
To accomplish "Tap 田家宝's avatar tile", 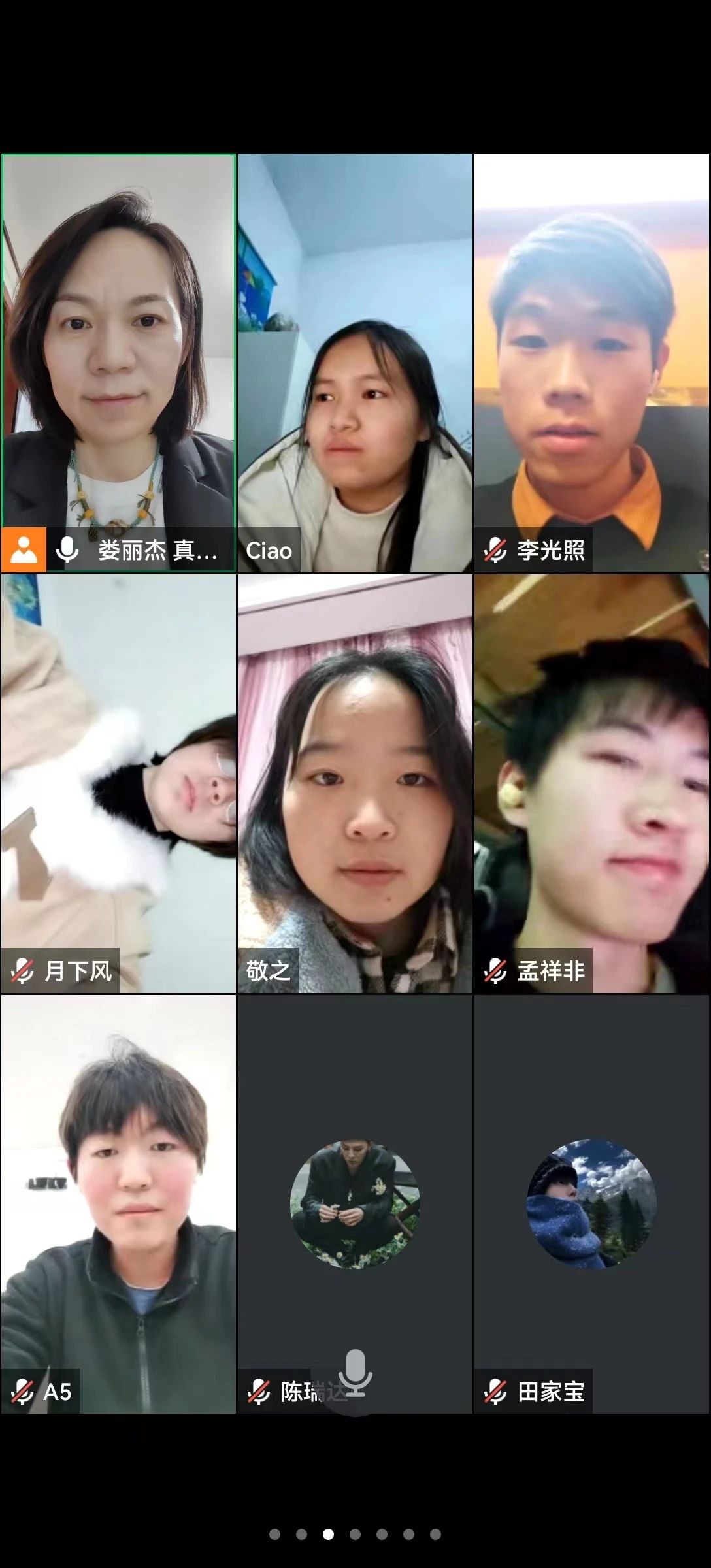I will click(592, 1203).
